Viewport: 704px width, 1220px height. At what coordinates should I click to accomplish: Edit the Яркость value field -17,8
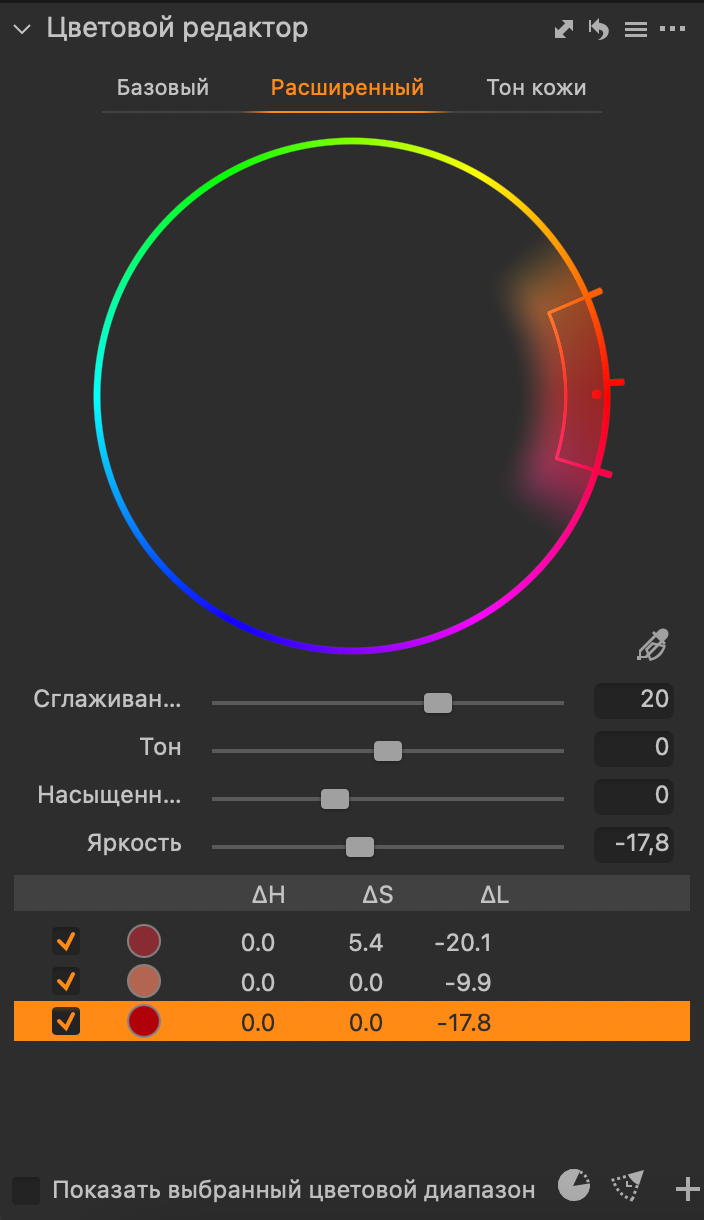634,845
